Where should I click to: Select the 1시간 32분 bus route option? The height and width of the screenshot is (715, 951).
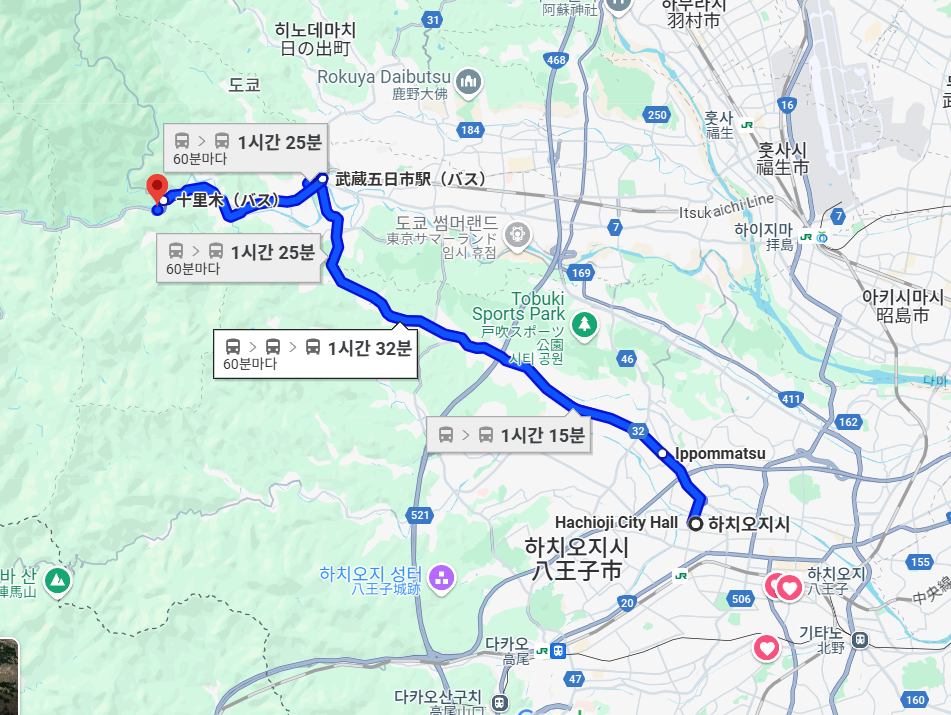tap(316, 354)
